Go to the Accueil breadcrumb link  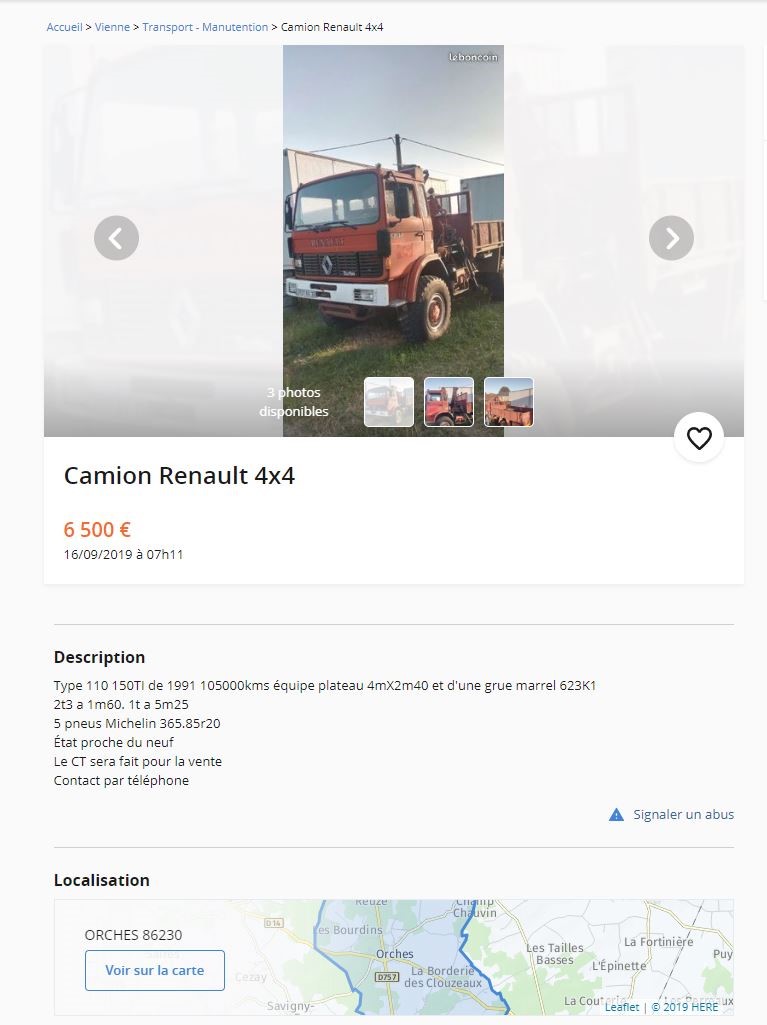coord(64,27)
